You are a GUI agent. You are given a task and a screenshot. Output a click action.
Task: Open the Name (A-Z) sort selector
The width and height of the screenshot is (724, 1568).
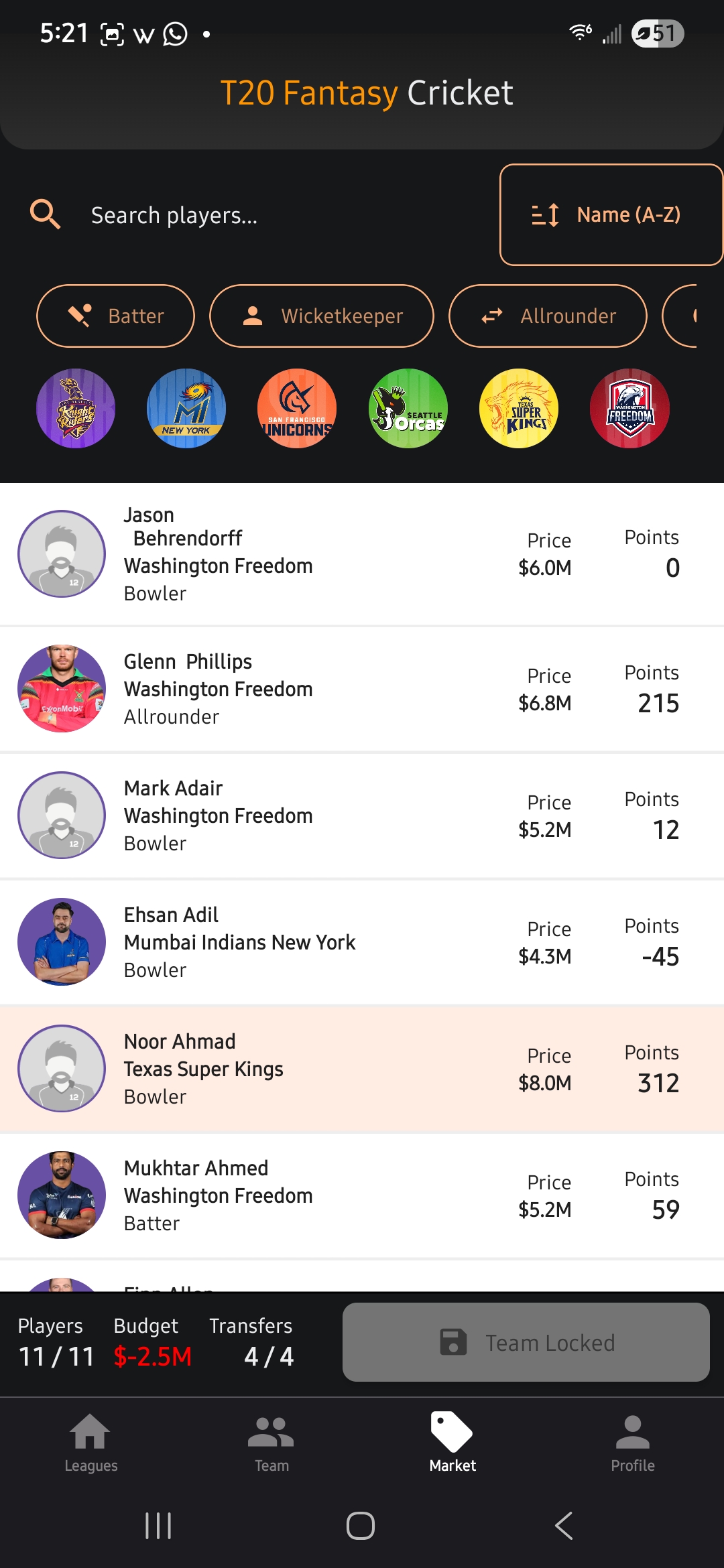[611, 214]
